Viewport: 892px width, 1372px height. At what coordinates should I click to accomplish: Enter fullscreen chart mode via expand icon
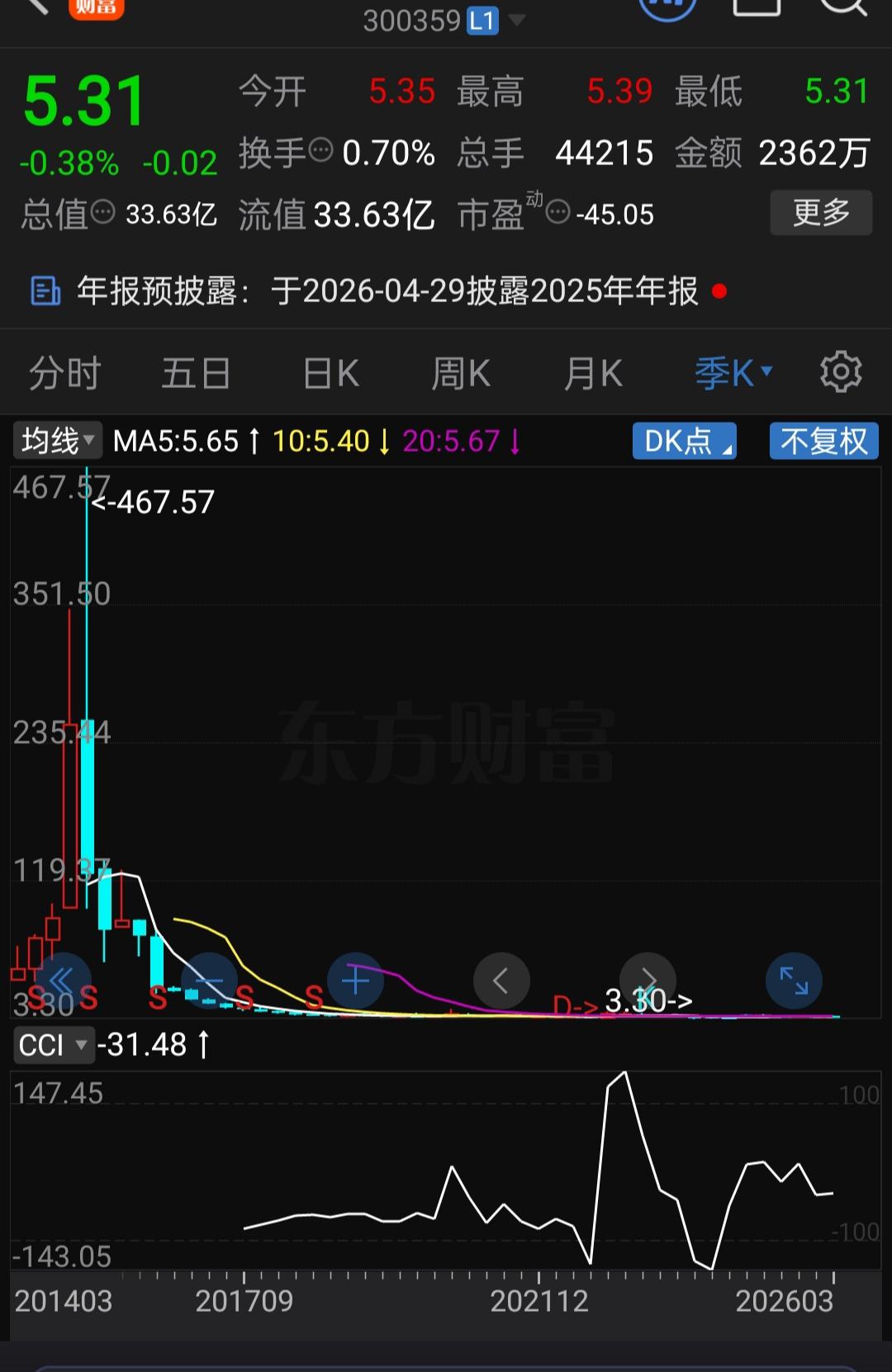(x=793, y=981)
